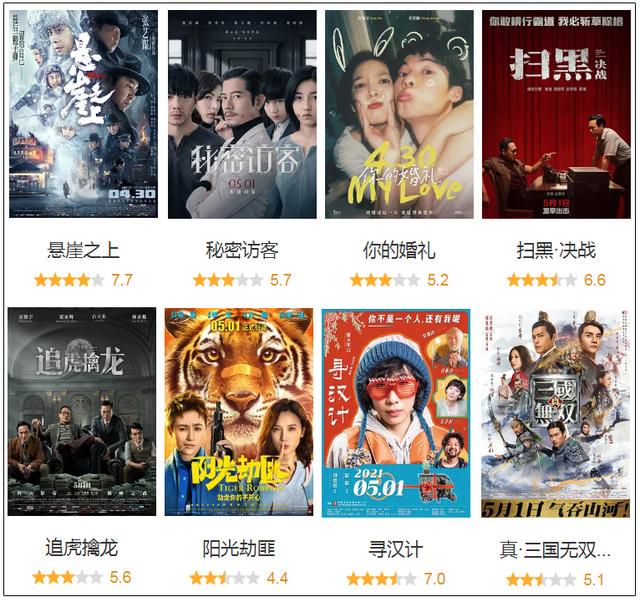Open the 秘密访客 movie card

242,114
